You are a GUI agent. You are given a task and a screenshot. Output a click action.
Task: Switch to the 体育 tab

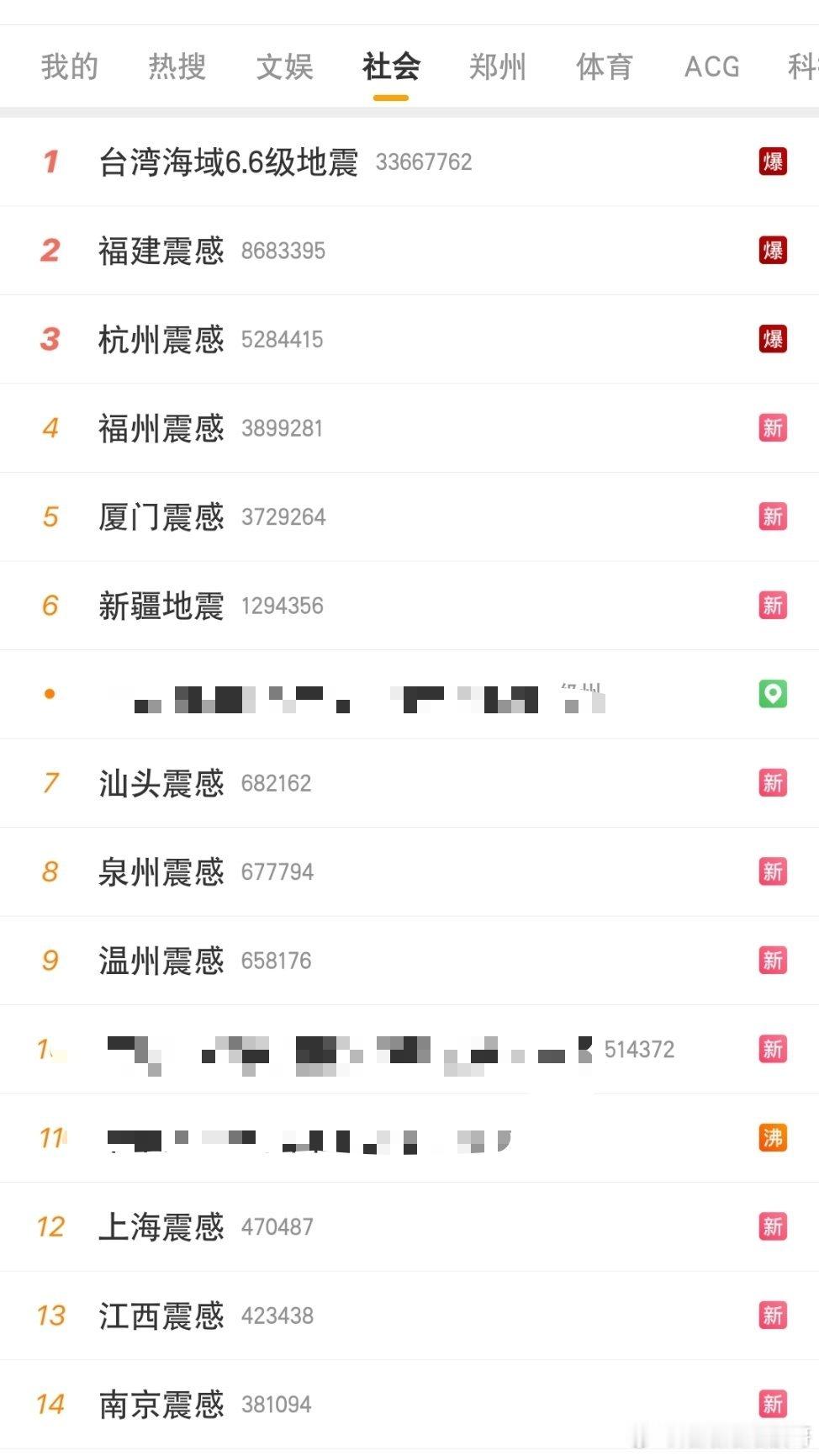point(605,67)
